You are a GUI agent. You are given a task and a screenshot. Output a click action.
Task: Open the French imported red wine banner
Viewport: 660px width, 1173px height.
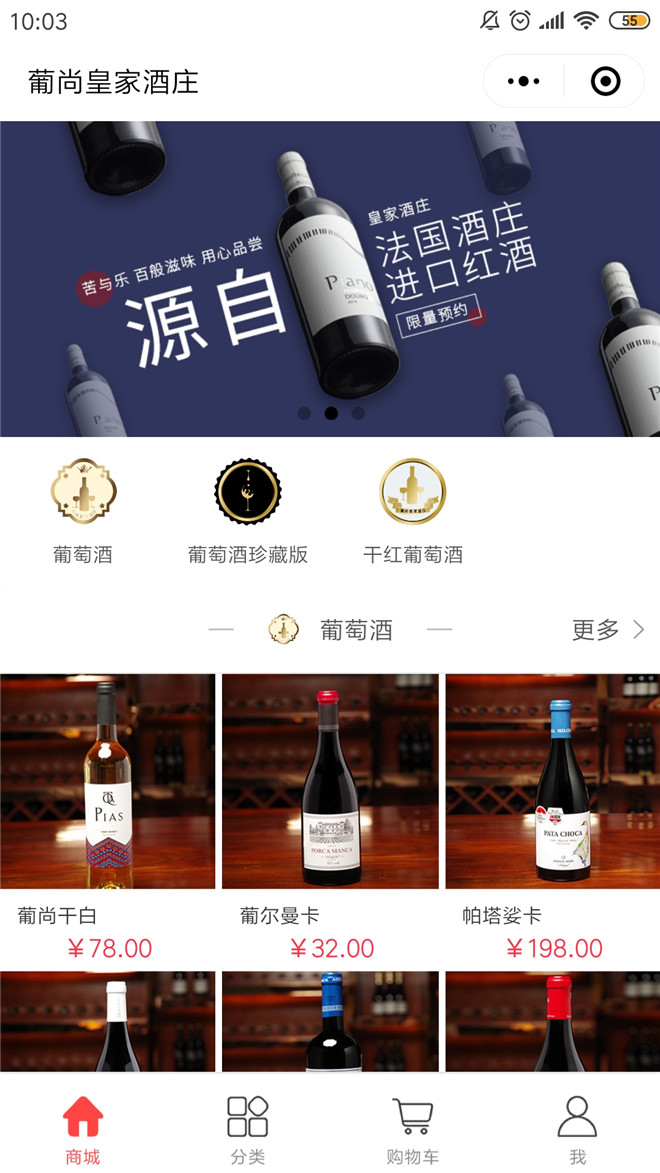tap(330, 279)
